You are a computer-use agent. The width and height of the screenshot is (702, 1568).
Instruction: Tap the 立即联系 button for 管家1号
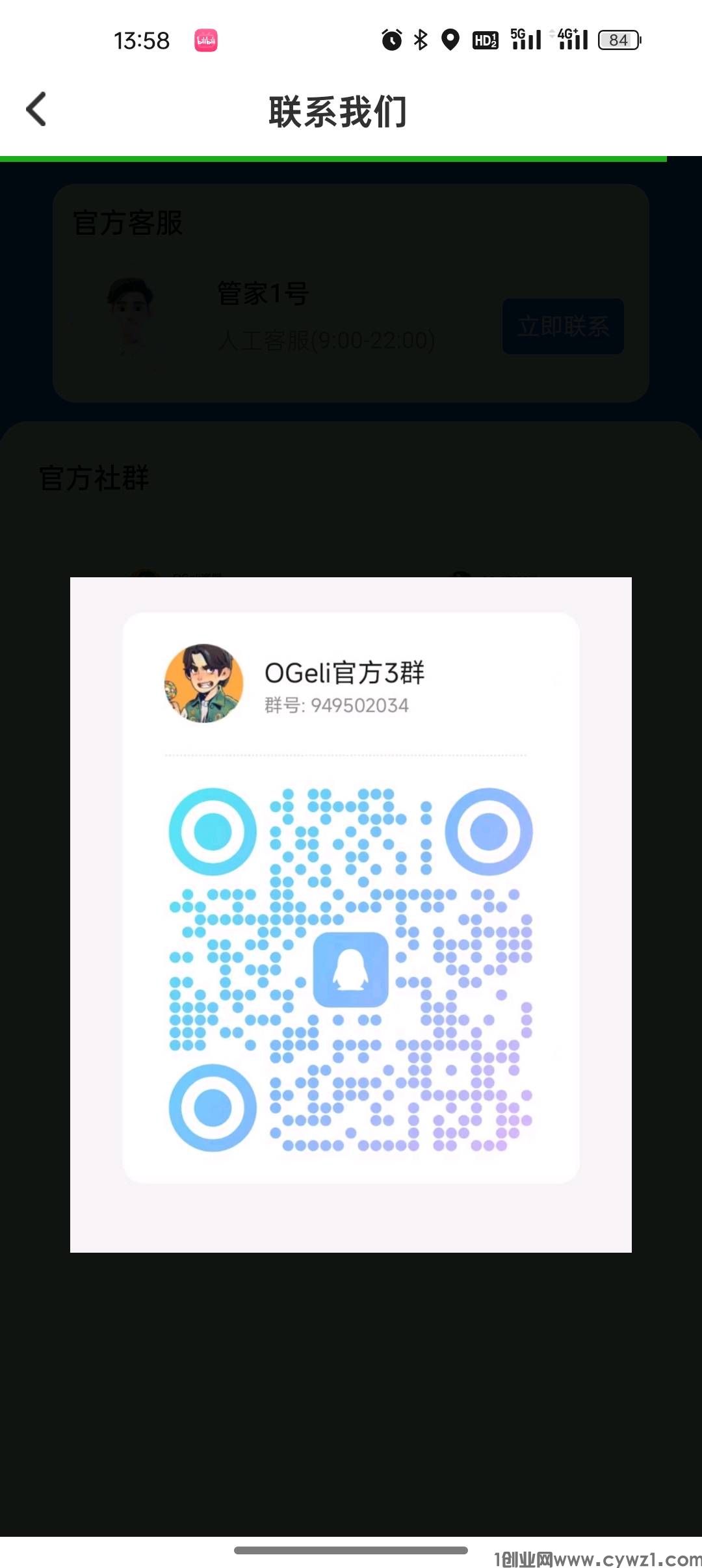pos(563,326)
